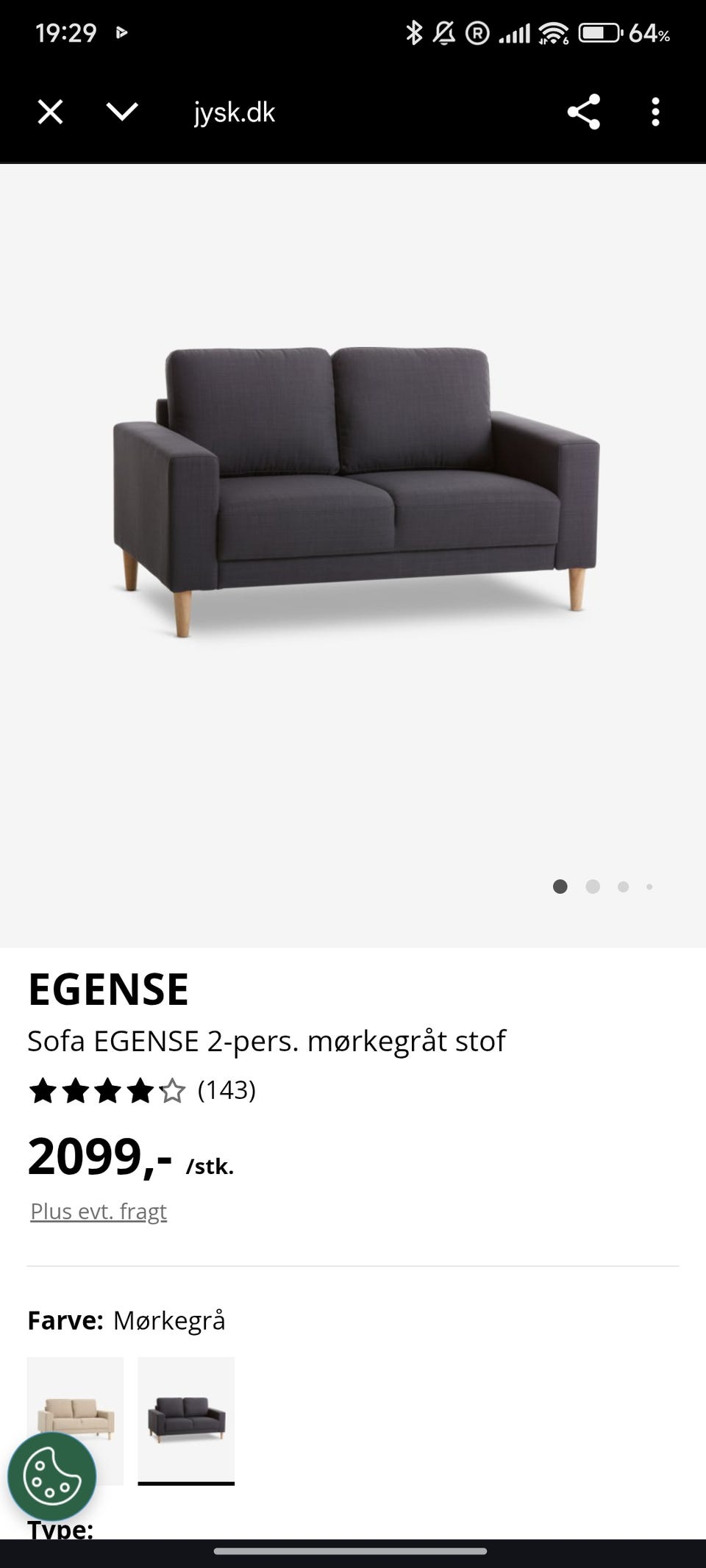Viewport: 706px width, 1568px height.
Task: Open the browser three-dot overflow menu
Action: [655, 112]
